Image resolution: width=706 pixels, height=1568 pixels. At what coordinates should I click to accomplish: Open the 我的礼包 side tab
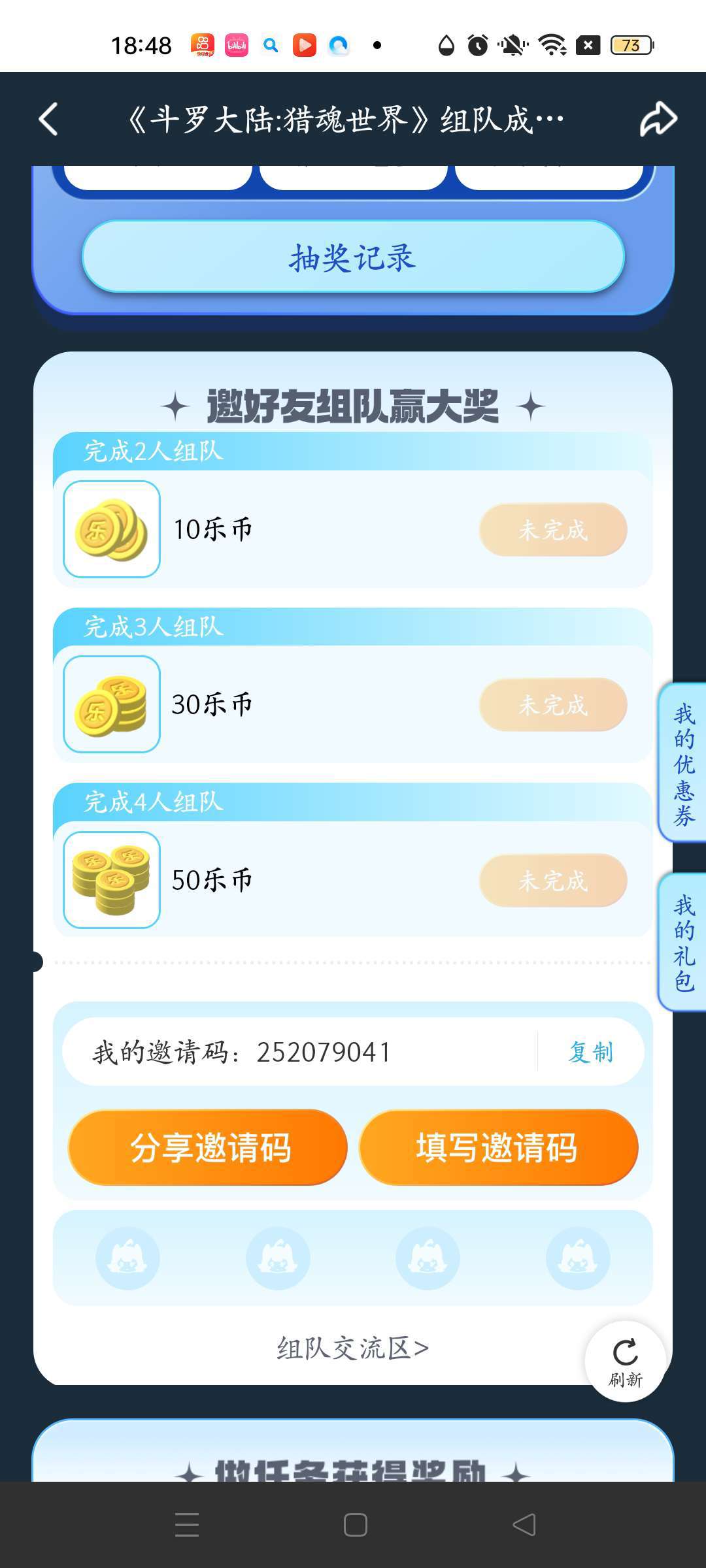click(x=684, y=943)
